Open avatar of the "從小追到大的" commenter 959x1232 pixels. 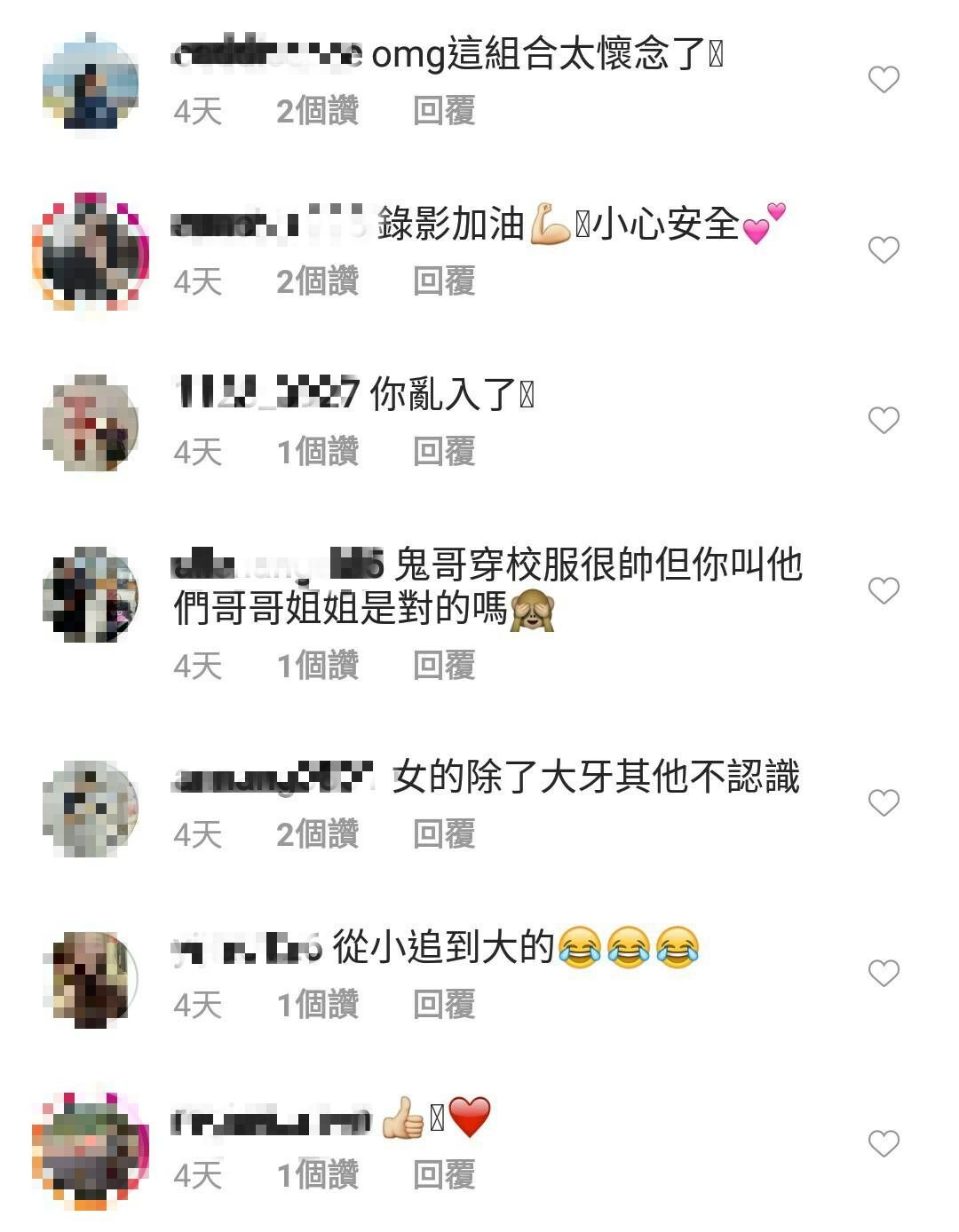pos(91,979)
